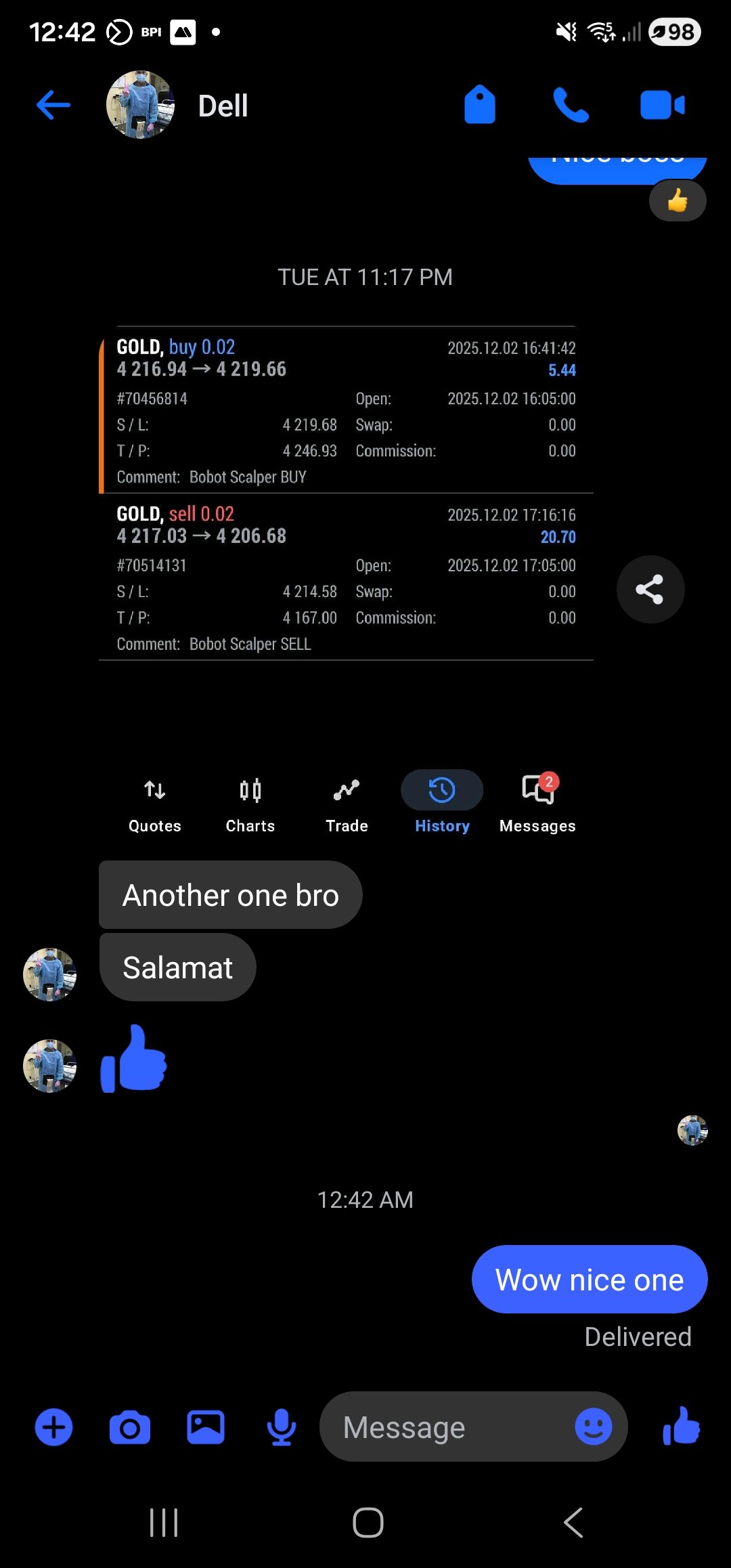Open the Trade screen
This screenshot has height=1568, width=731.
(346, 804)
